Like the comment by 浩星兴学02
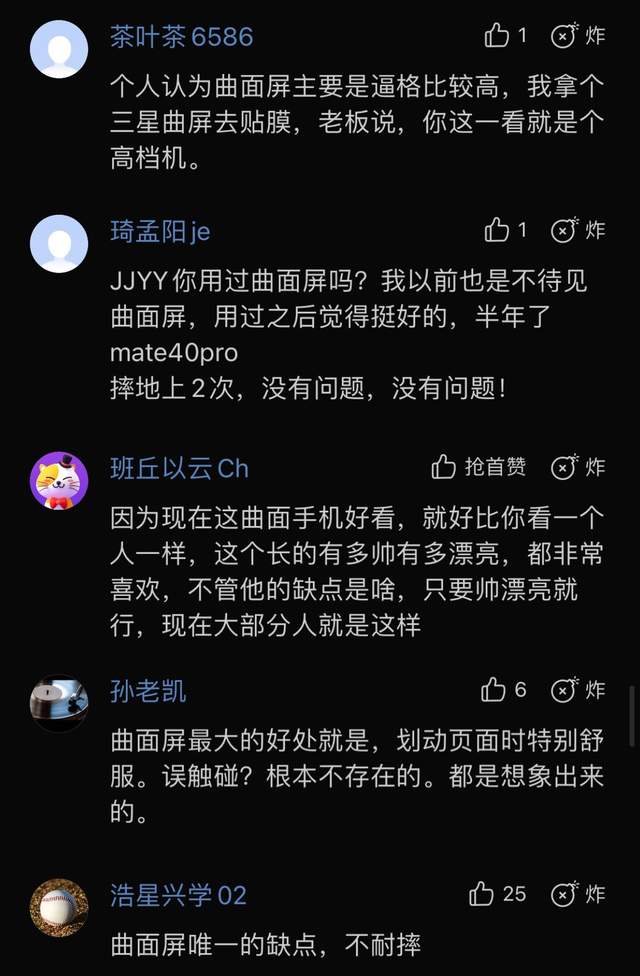This screenshot has height=976, width=640. pyautogui.click(x=482, y=893)
